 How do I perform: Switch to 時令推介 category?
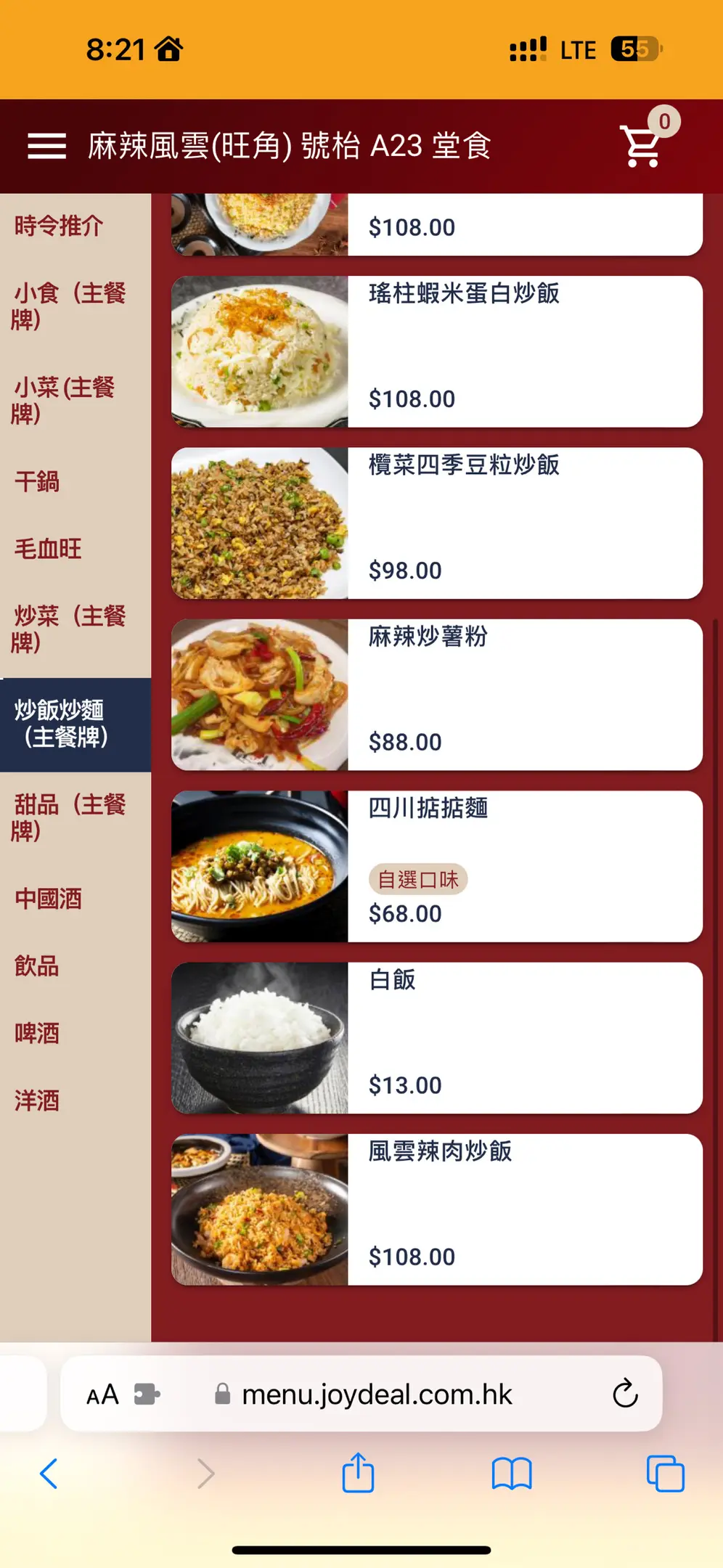coord(59,226)
